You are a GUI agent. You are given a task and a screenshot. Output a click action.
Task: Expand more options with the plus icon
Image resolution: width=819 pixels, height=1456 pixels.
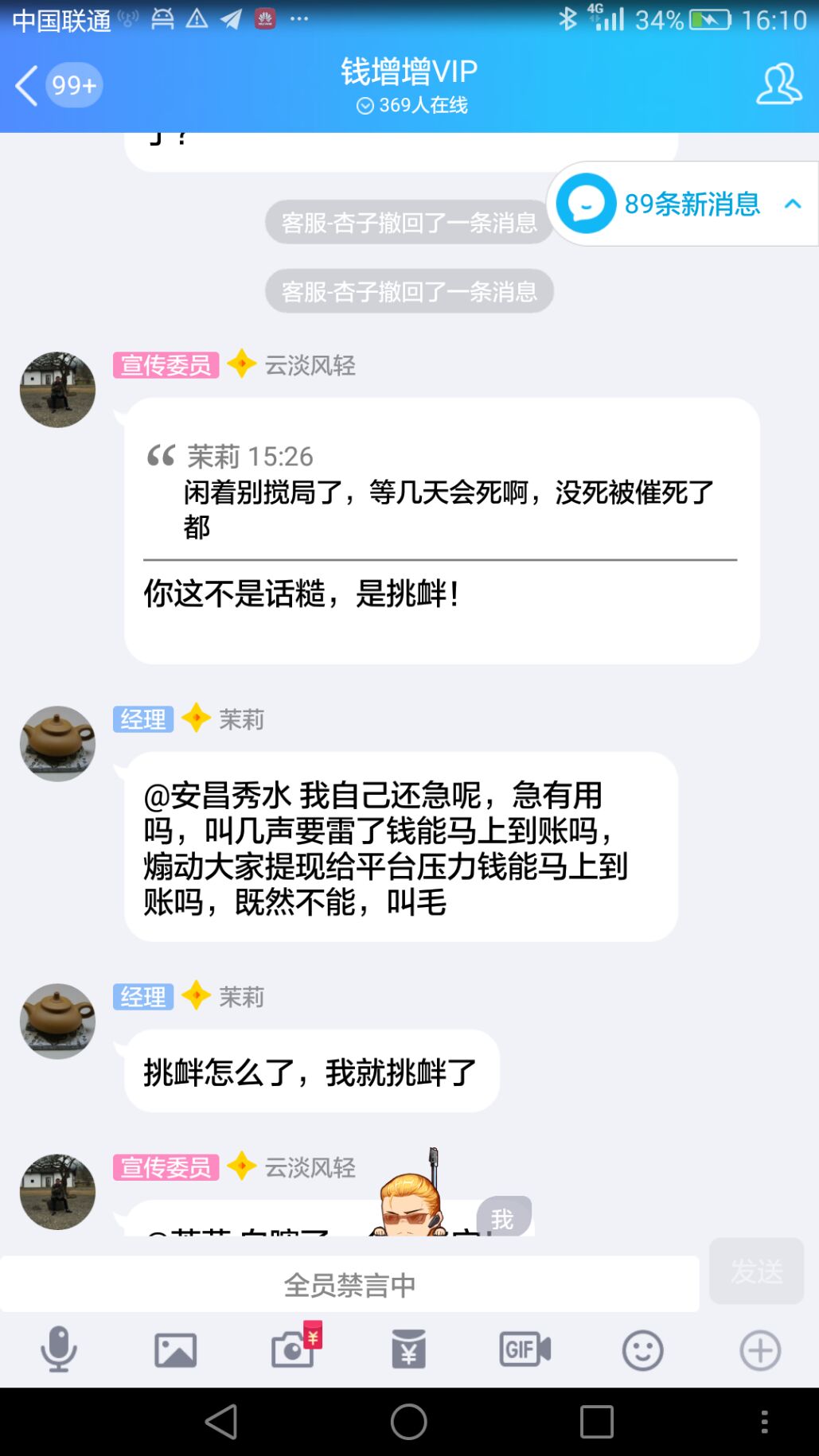pyautogui.click(x=759, y=1349)
